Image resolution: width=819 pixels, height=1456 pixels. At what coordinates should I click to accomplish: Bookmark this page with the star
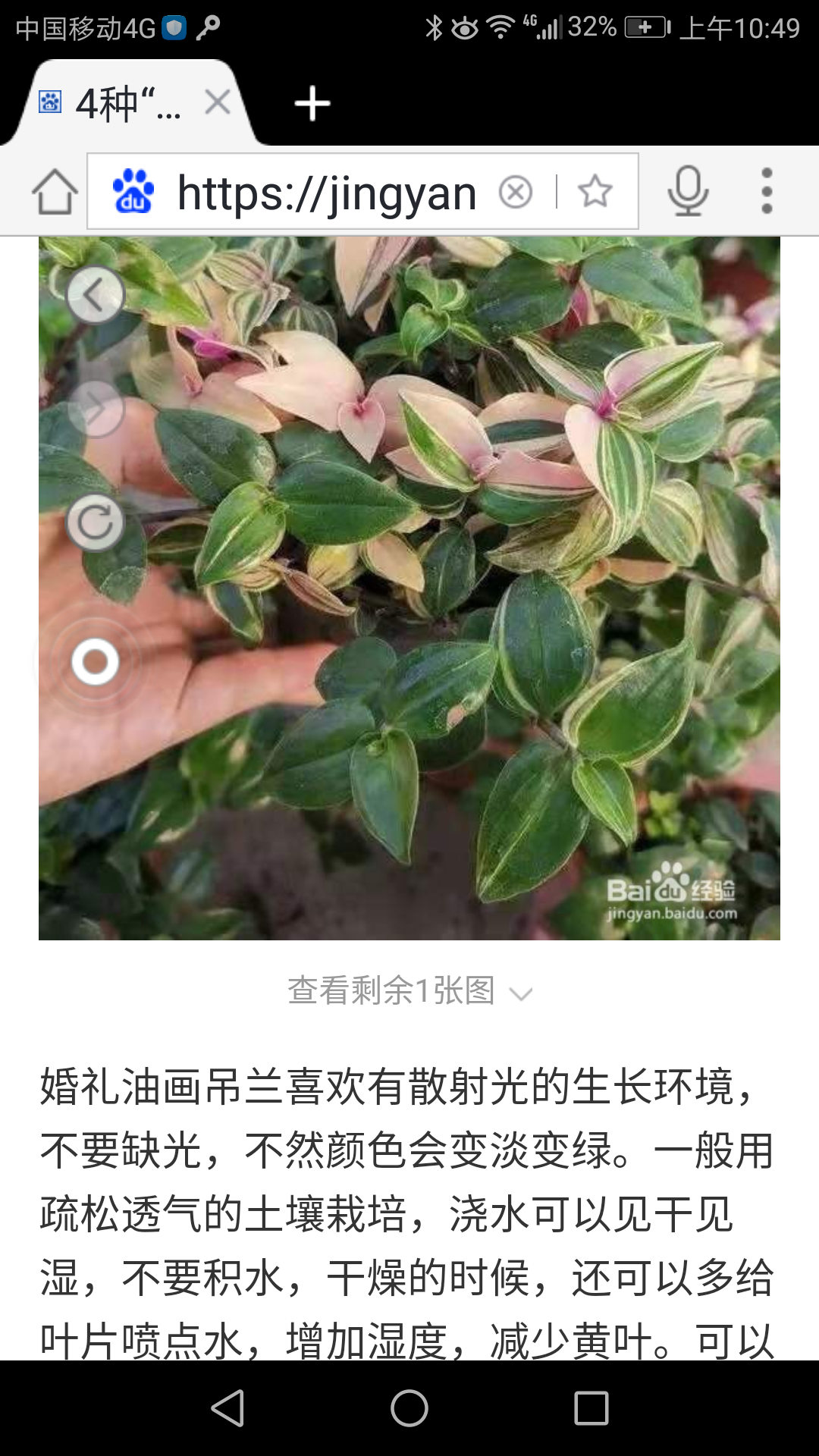pos(595,191)
